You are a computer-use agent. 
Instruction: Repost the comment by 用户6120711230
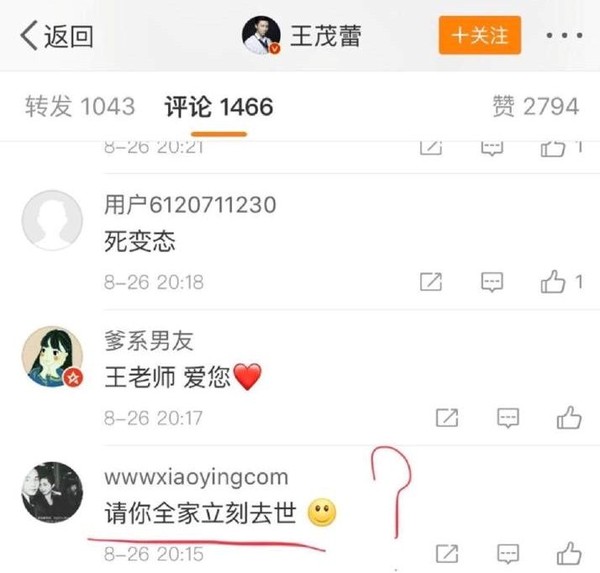click(430, 283)
